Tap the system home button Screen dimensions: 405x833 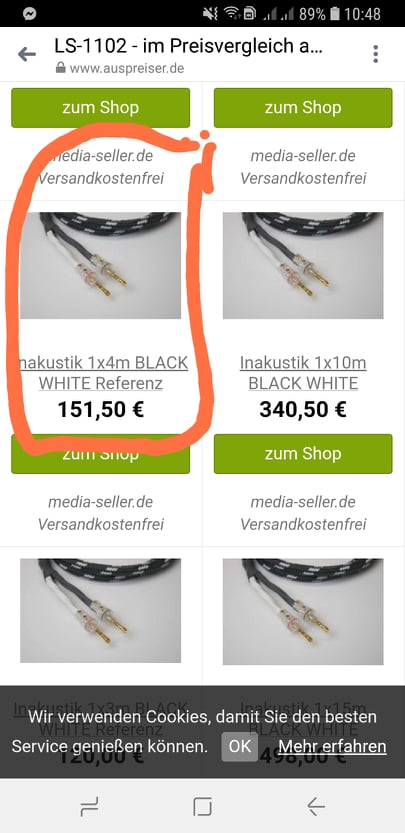tap(202, 807)
